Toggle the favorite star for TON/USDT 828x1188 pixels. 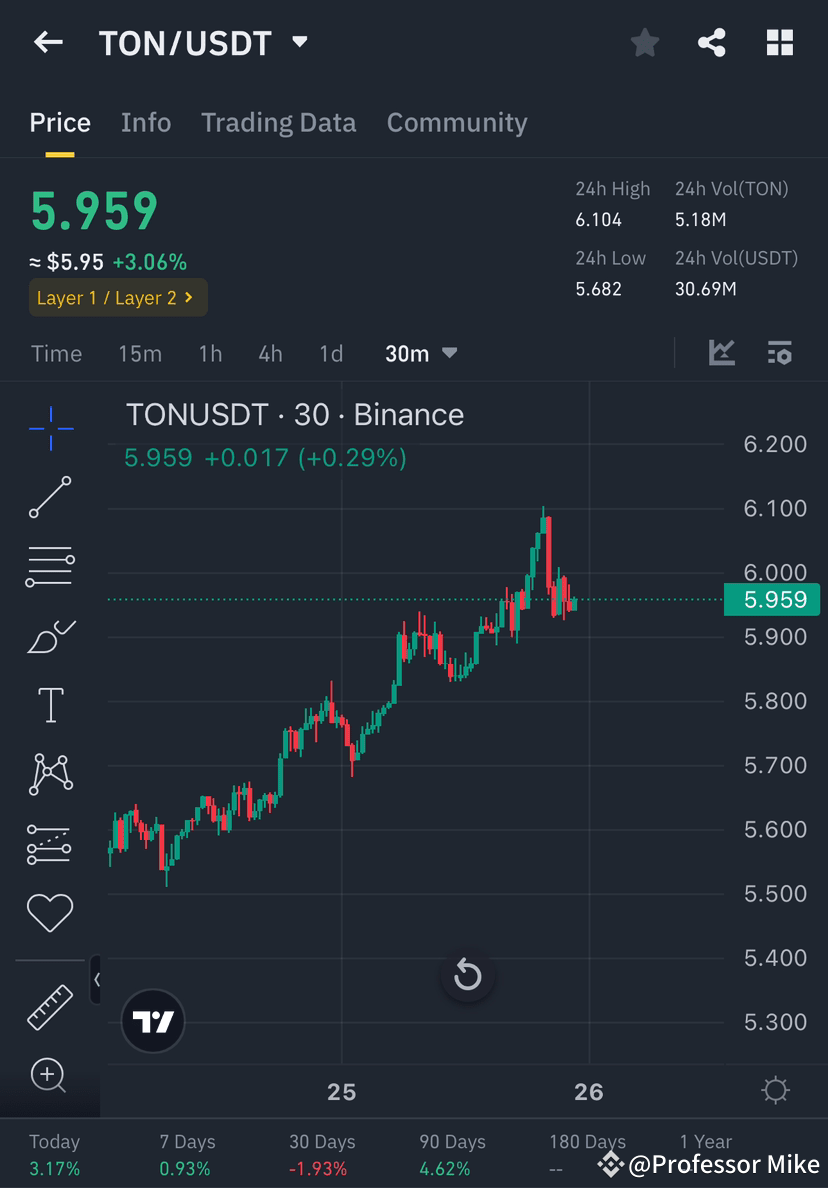[x=644, y=42]
